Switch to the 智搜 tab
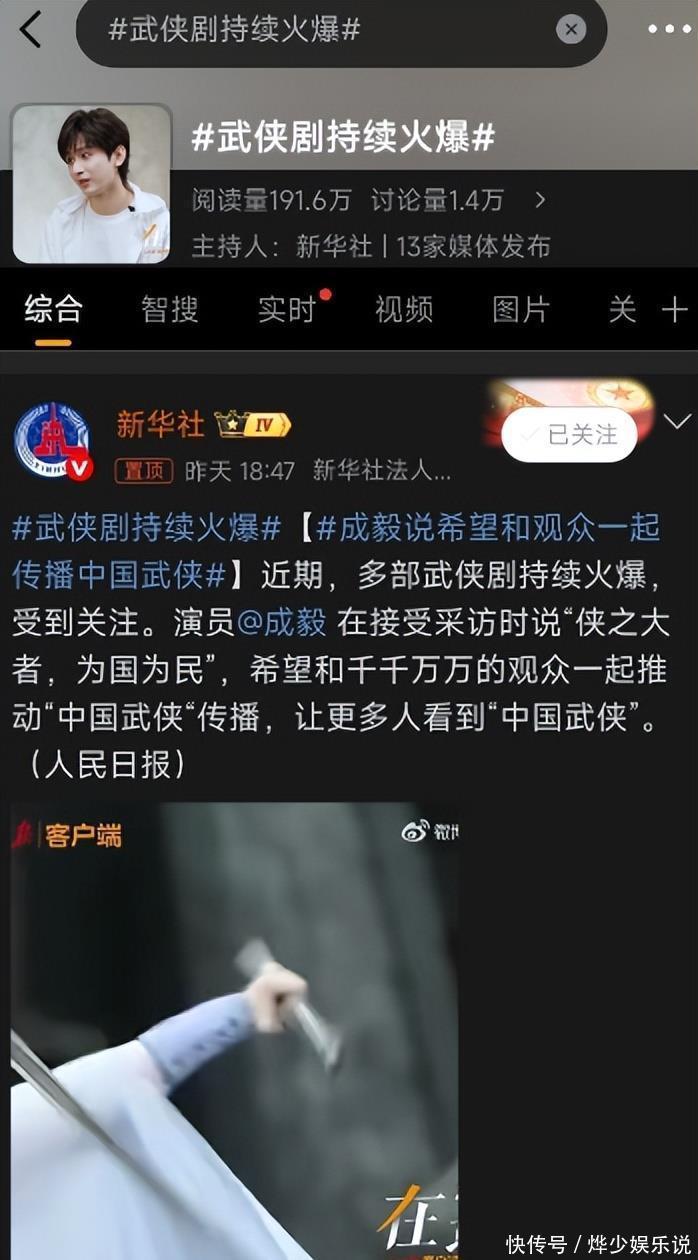Viewport: 698px width, 1260px height. (x=170, y=310)
